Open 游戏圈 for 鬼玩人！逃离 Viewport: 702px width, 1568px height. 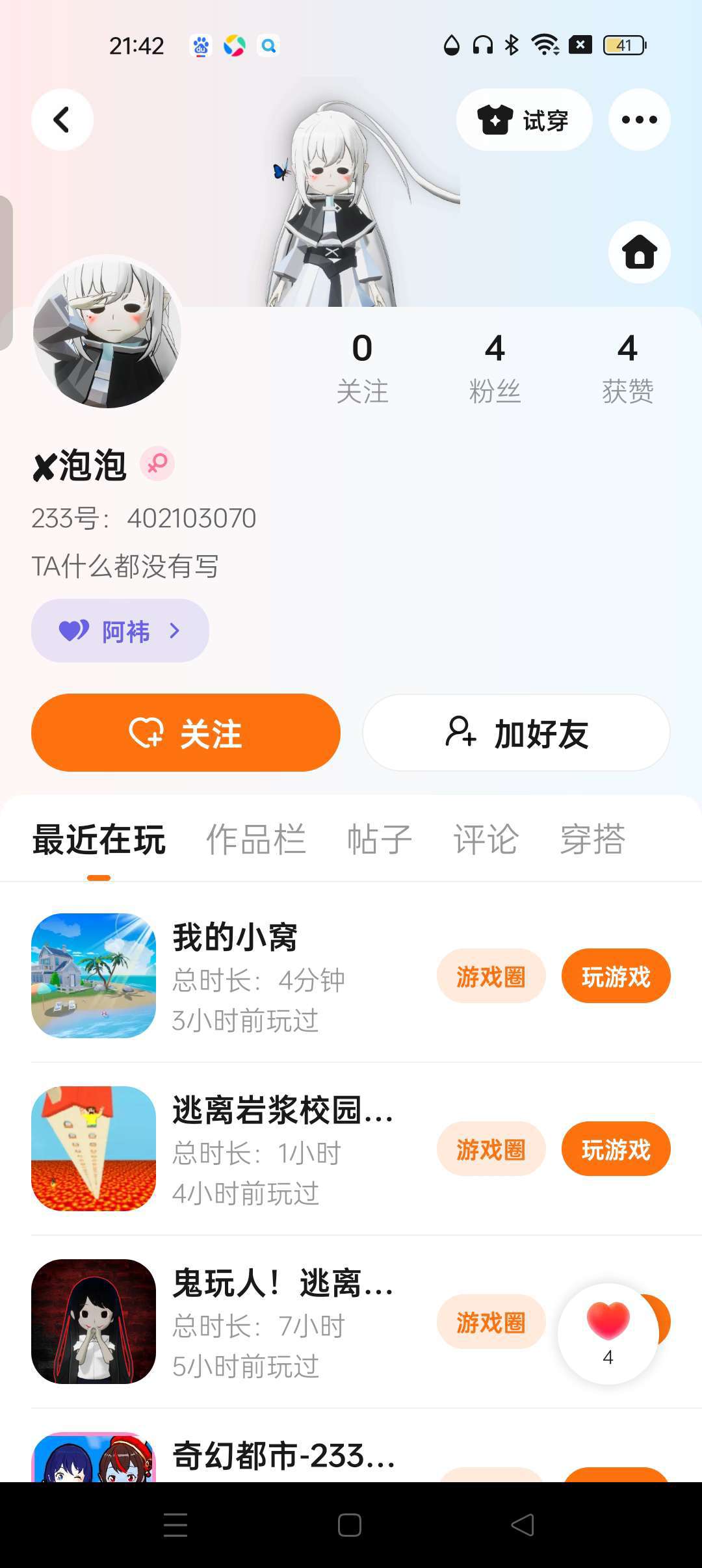(x=491, y=1322)
